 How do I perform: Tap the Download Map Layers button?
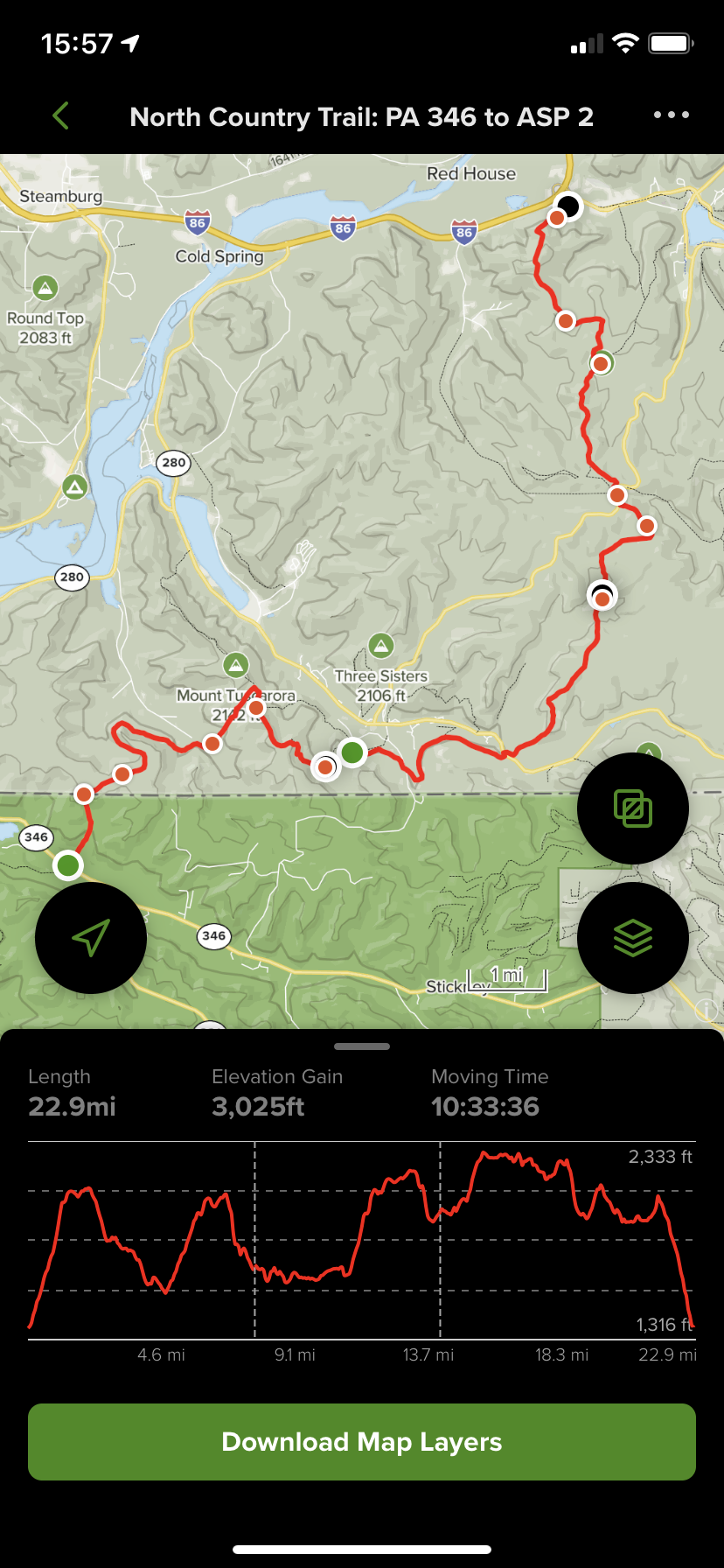click(x=362, y=1441)
